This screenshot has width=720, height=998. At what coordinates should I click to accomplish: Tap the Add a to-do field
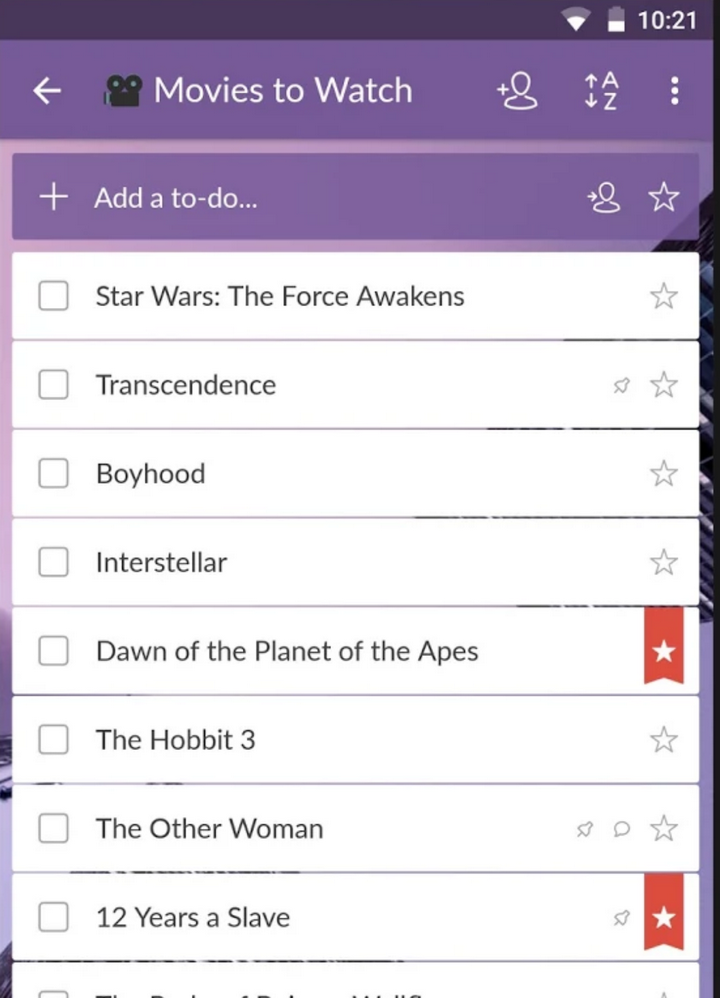pos(300,198)
